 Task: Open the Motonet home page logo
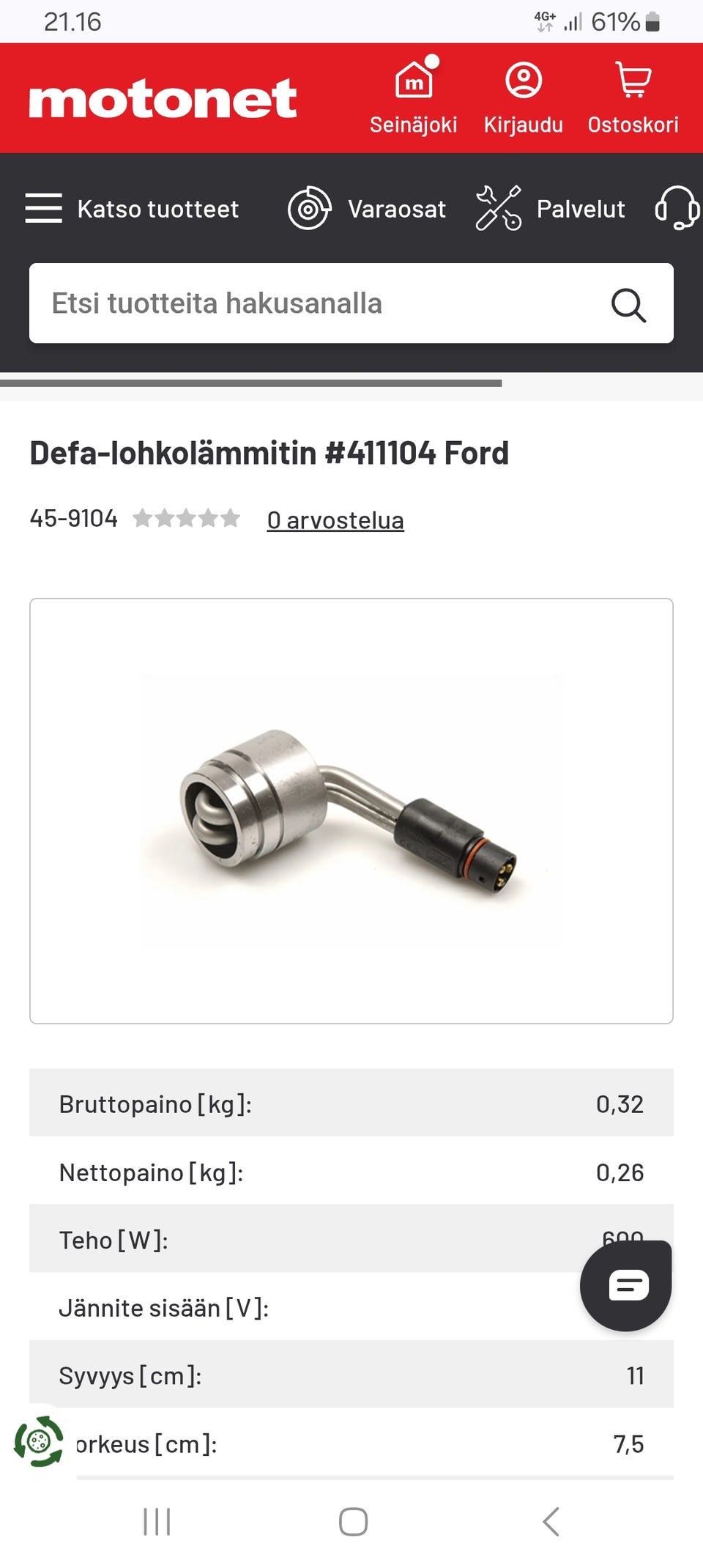(x=163, y=99)
